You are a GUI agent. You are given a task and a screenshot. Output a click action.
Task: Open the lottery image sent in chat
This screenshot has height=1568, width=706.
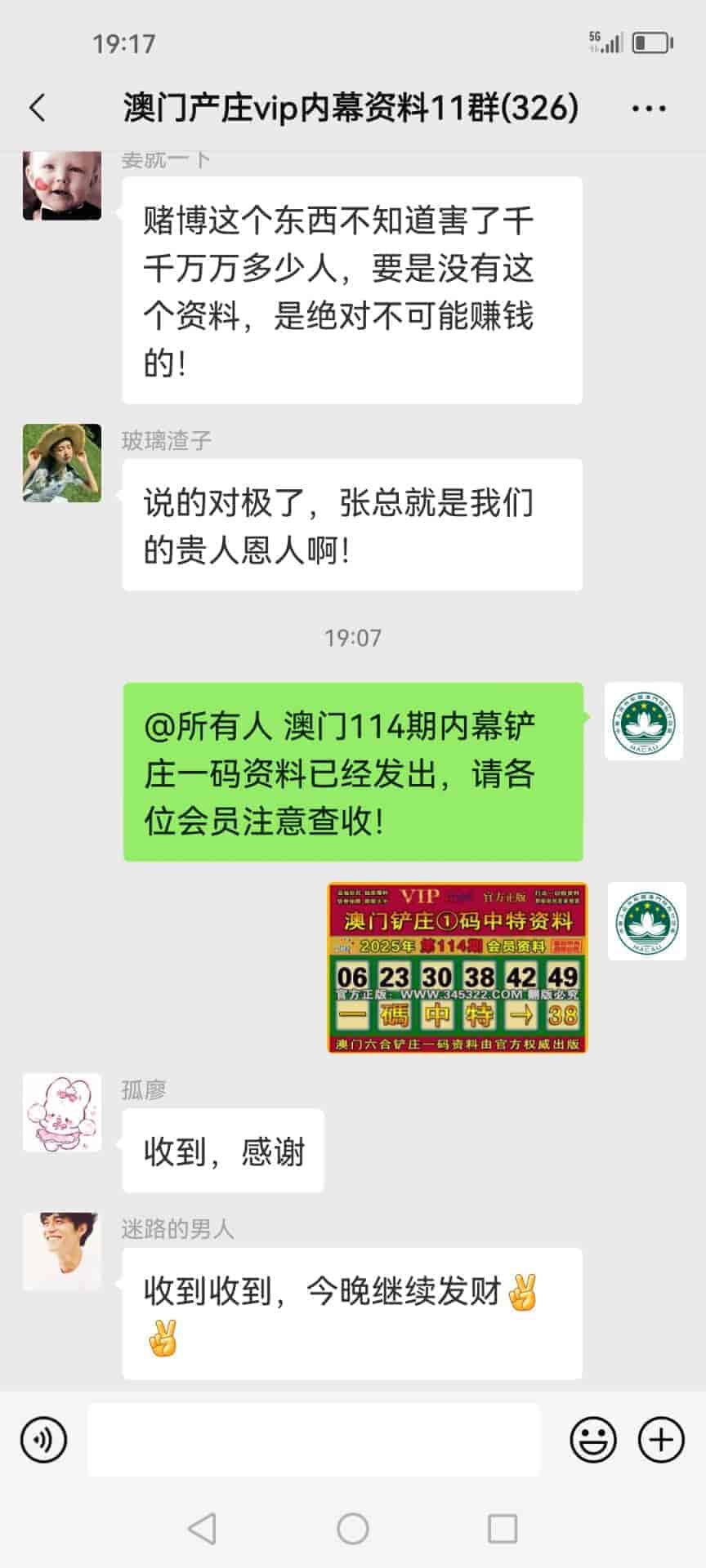[x=457, y=968]
